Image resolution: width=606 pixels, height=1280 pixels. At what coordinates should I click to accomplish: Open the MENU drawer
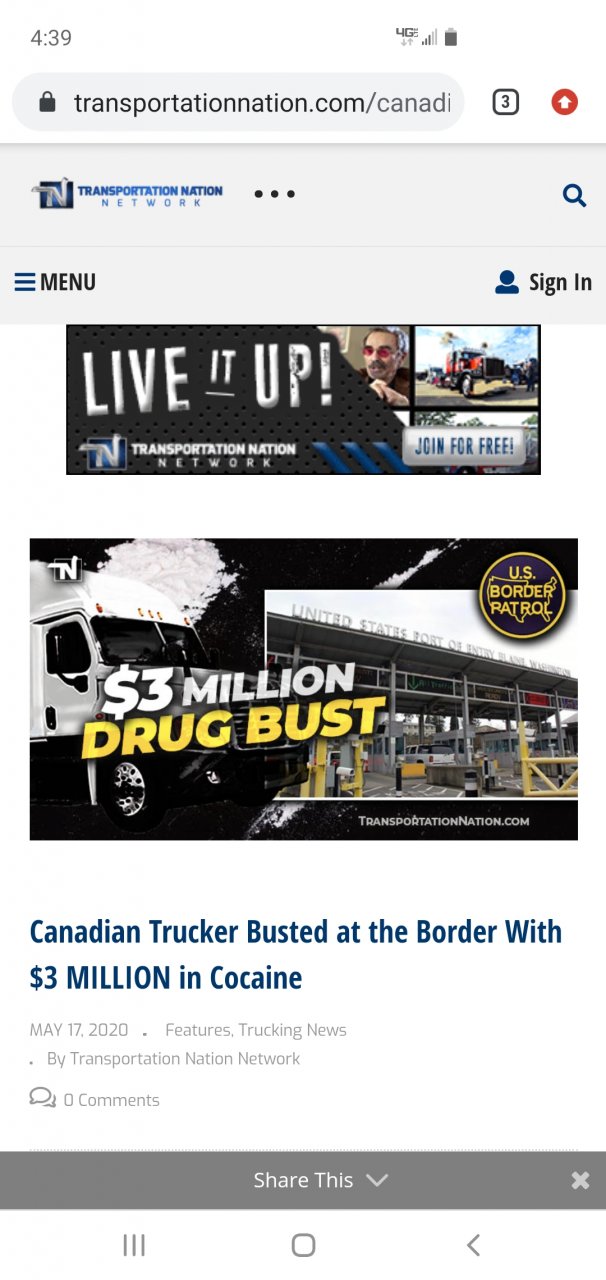click(56, 282)
